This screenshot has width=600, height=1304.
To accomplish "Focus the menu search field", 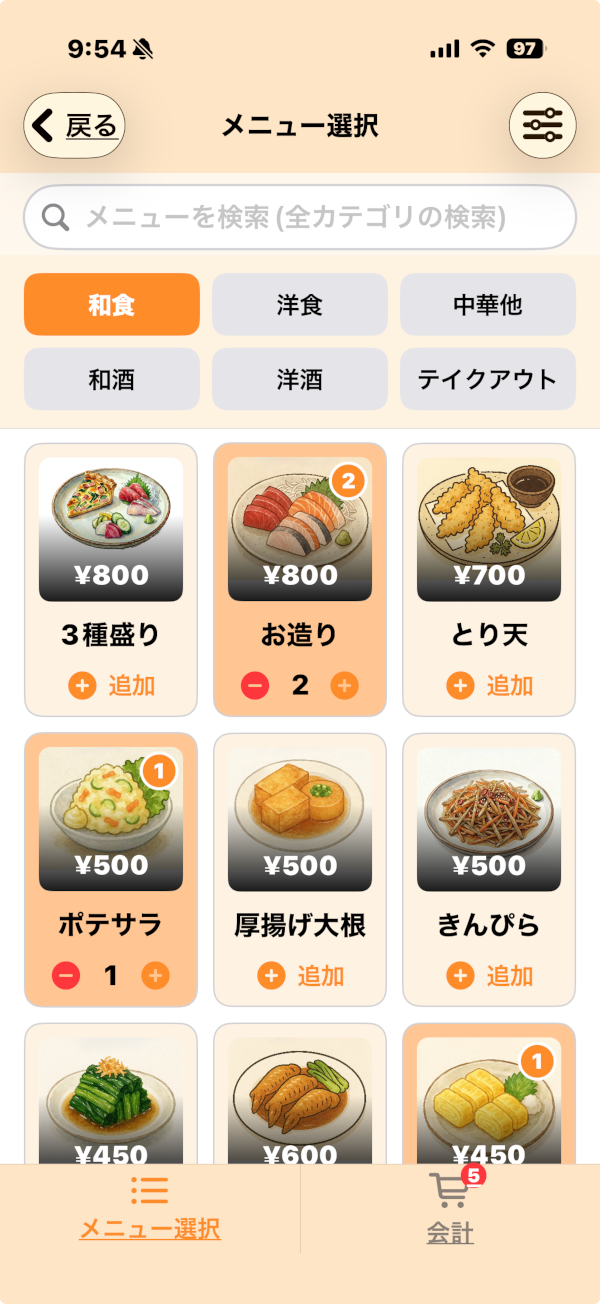I will point(300,217).
